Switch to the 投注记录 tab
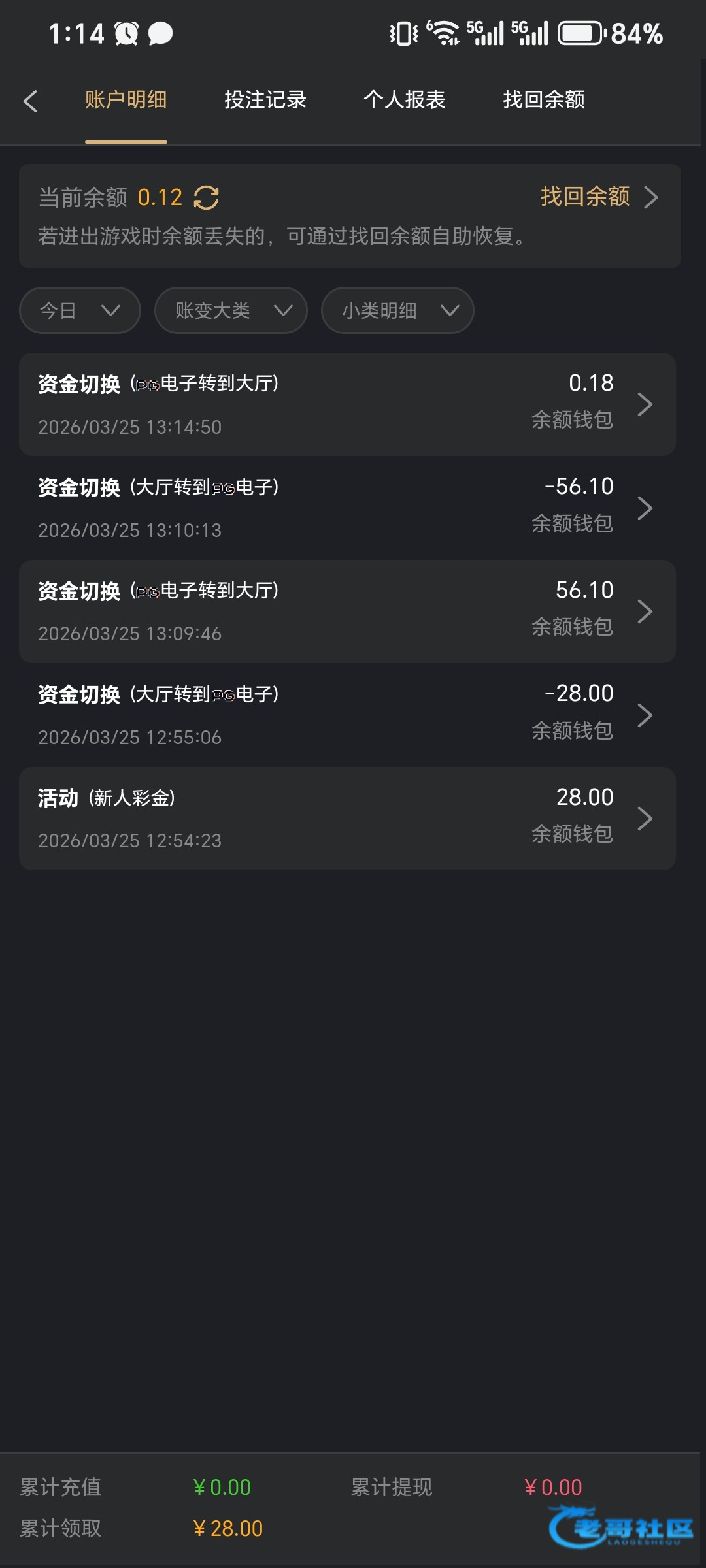 [x=265, y=100]
